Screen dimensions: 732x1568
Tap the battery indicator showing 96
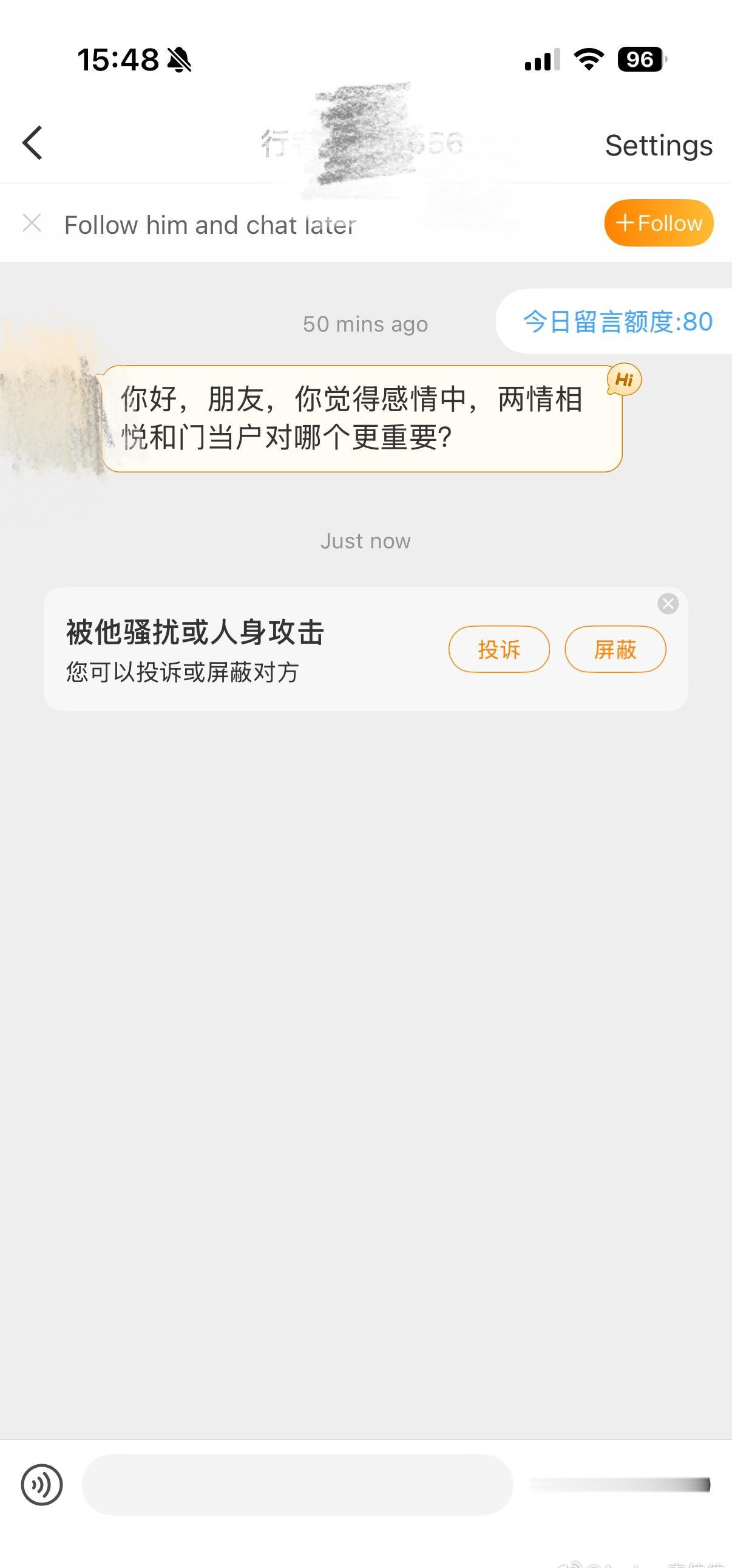tap(641, 59)
